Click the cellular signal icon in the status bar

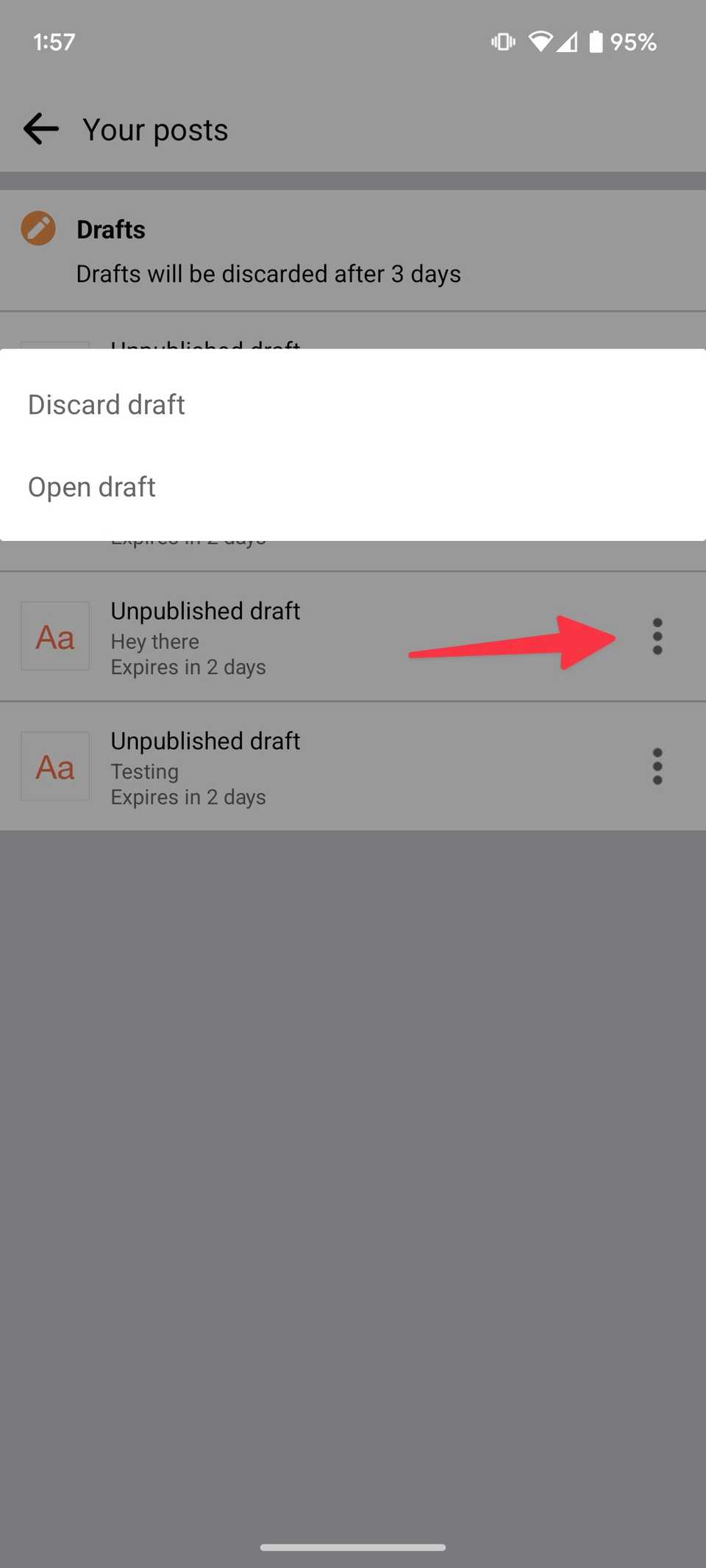pyautogui.click(x=568, y=42)
